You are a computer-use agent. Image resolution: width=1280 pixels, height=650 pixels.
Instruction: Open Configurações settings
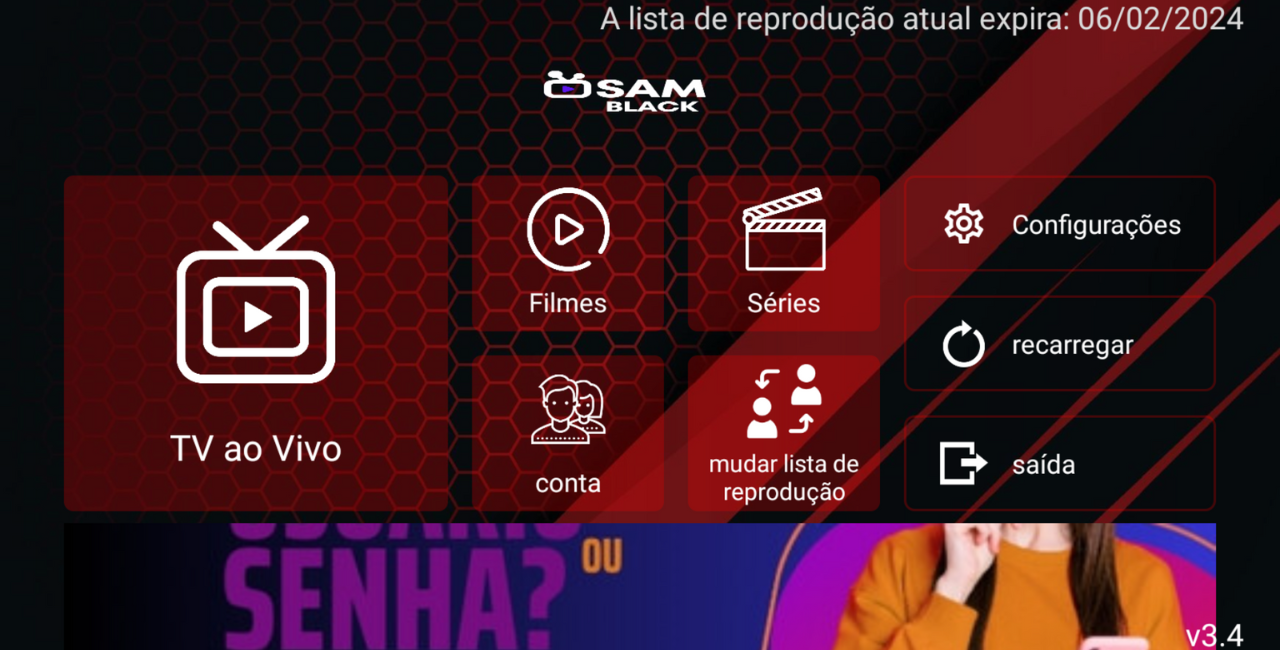point(1059,224)
